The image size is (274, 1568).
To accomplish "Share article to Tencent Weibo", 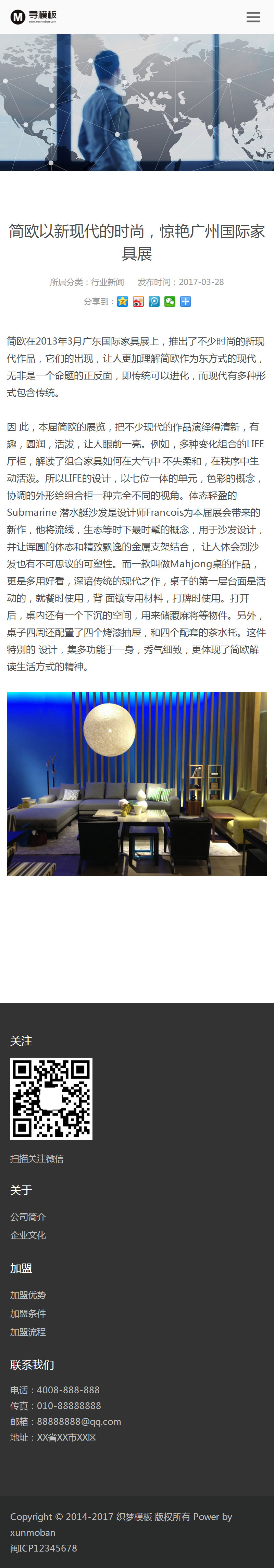I will [154, 301].
